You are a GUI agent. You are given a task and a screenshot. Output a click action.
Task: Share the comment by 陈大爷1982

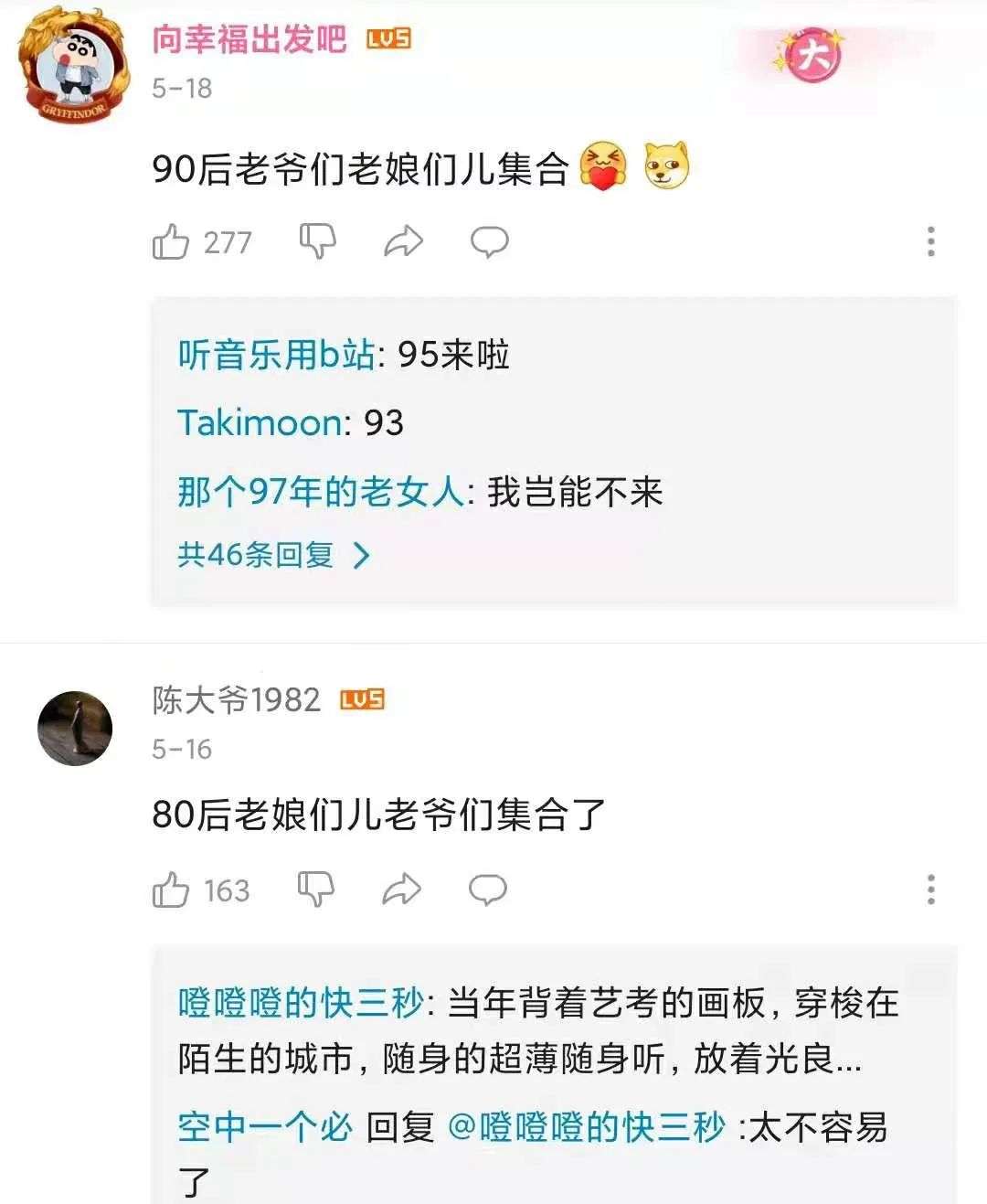point(402,889)
